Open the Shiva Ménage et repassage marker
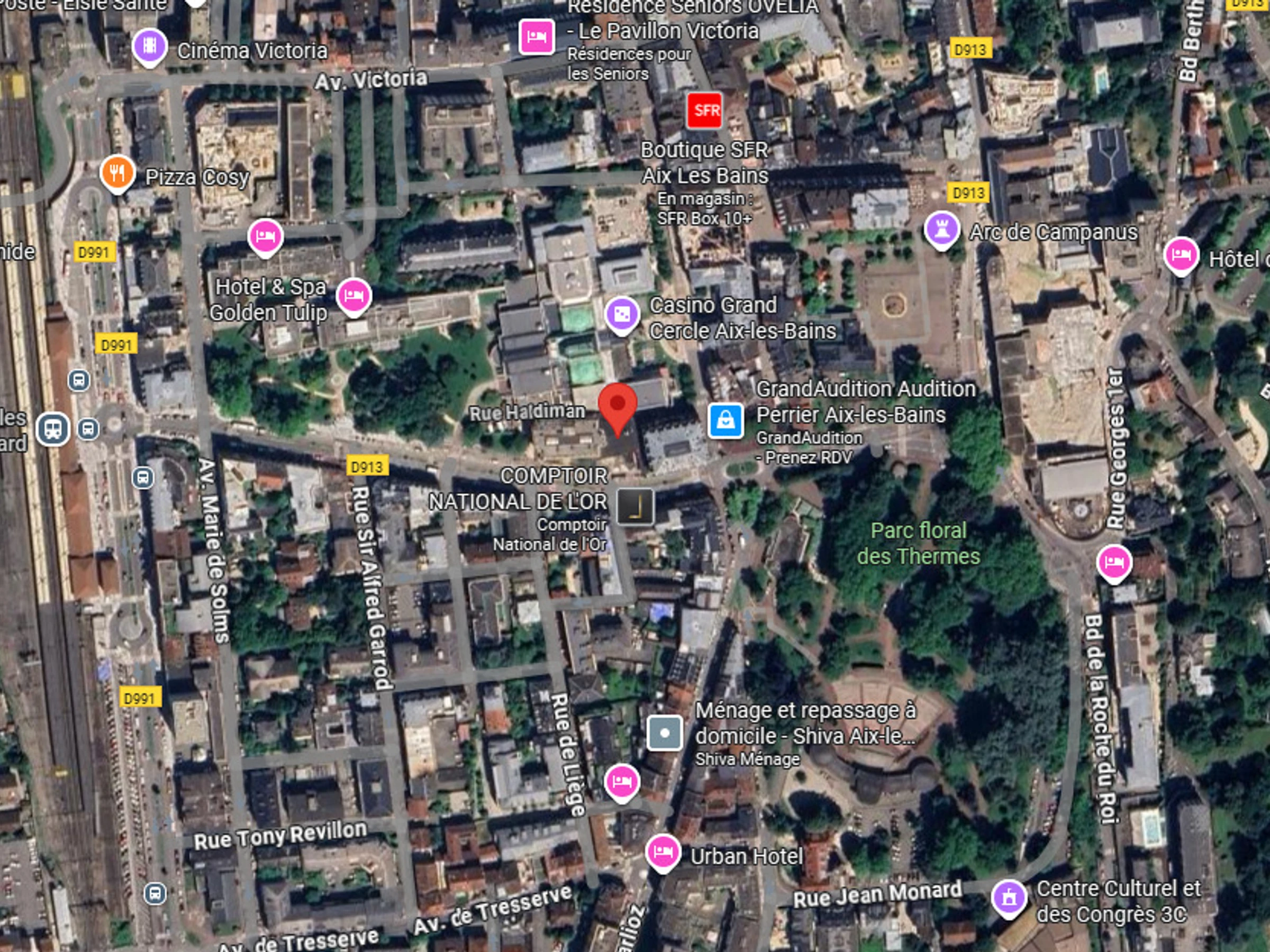The image size is (1270, 952). tap(664, 733)
